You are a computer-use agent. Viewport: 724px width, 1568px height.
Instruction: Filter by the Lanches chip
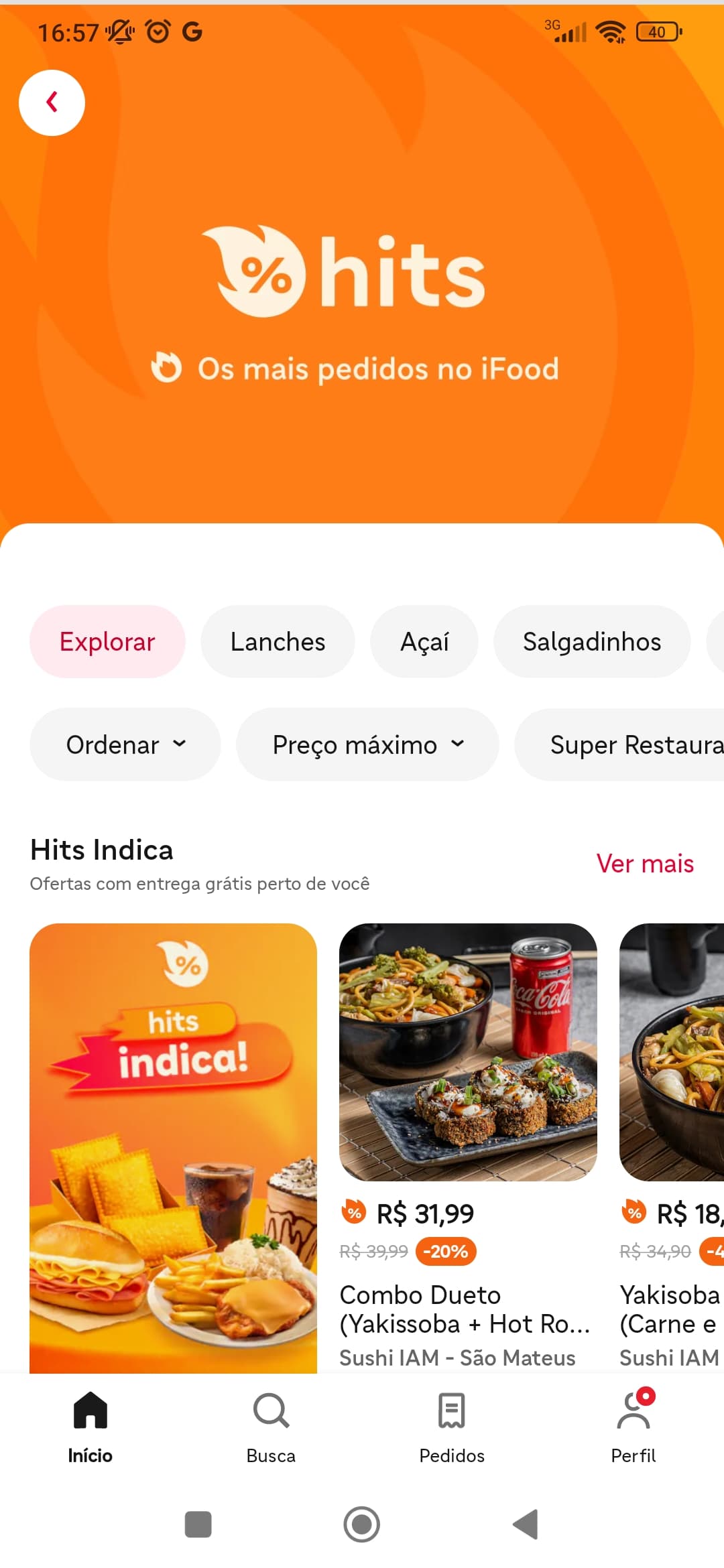(x=278, y=641)
